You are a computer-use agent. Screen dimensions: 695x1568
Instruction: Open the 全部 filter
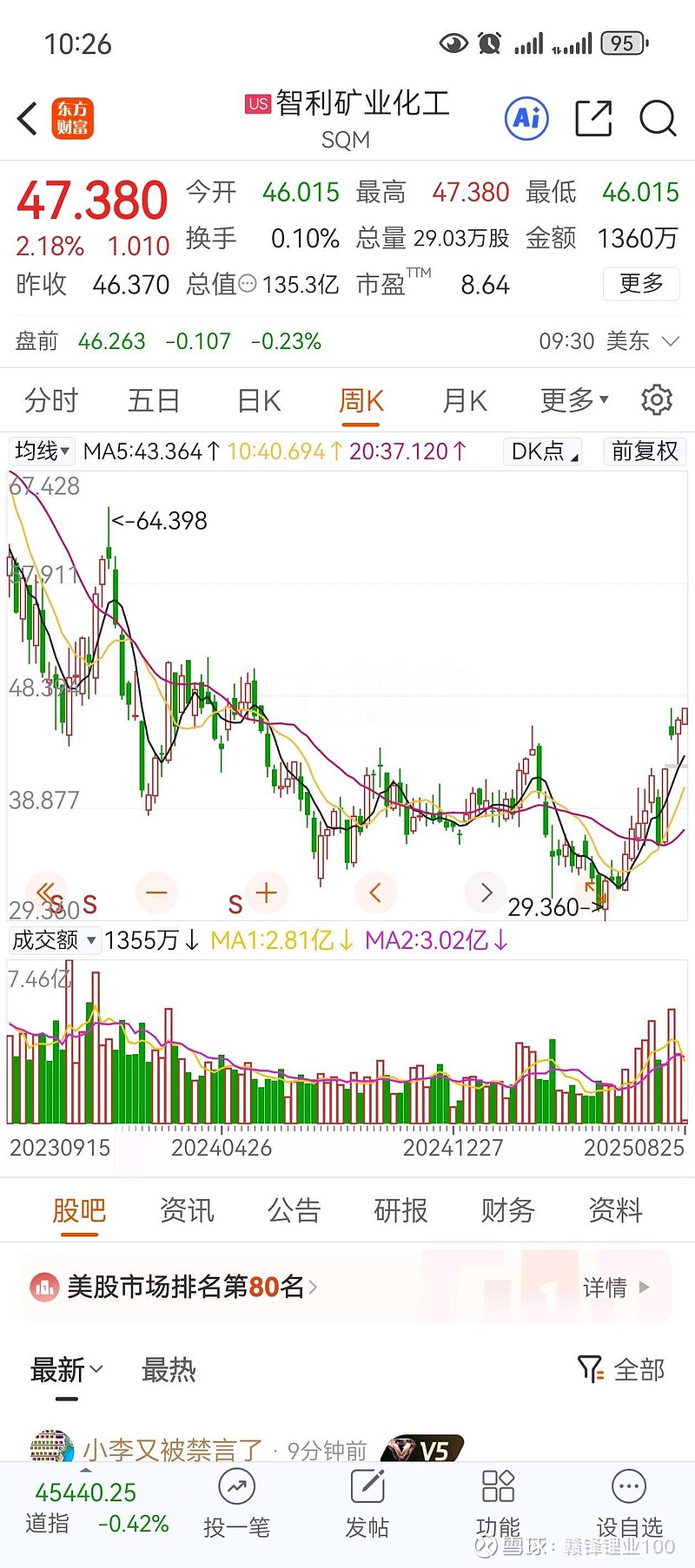point(621,1370)
